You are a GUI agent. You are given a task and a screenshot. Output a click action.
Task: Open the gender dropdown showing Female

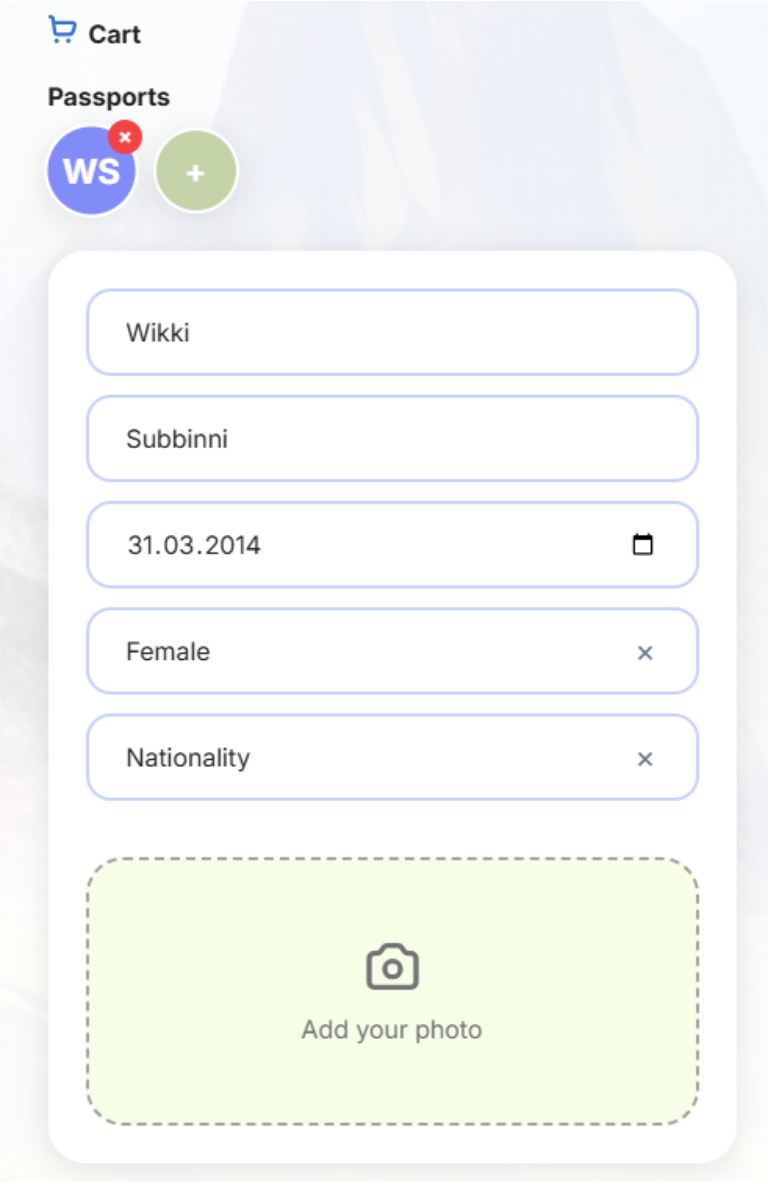click(x=360, y=652)
